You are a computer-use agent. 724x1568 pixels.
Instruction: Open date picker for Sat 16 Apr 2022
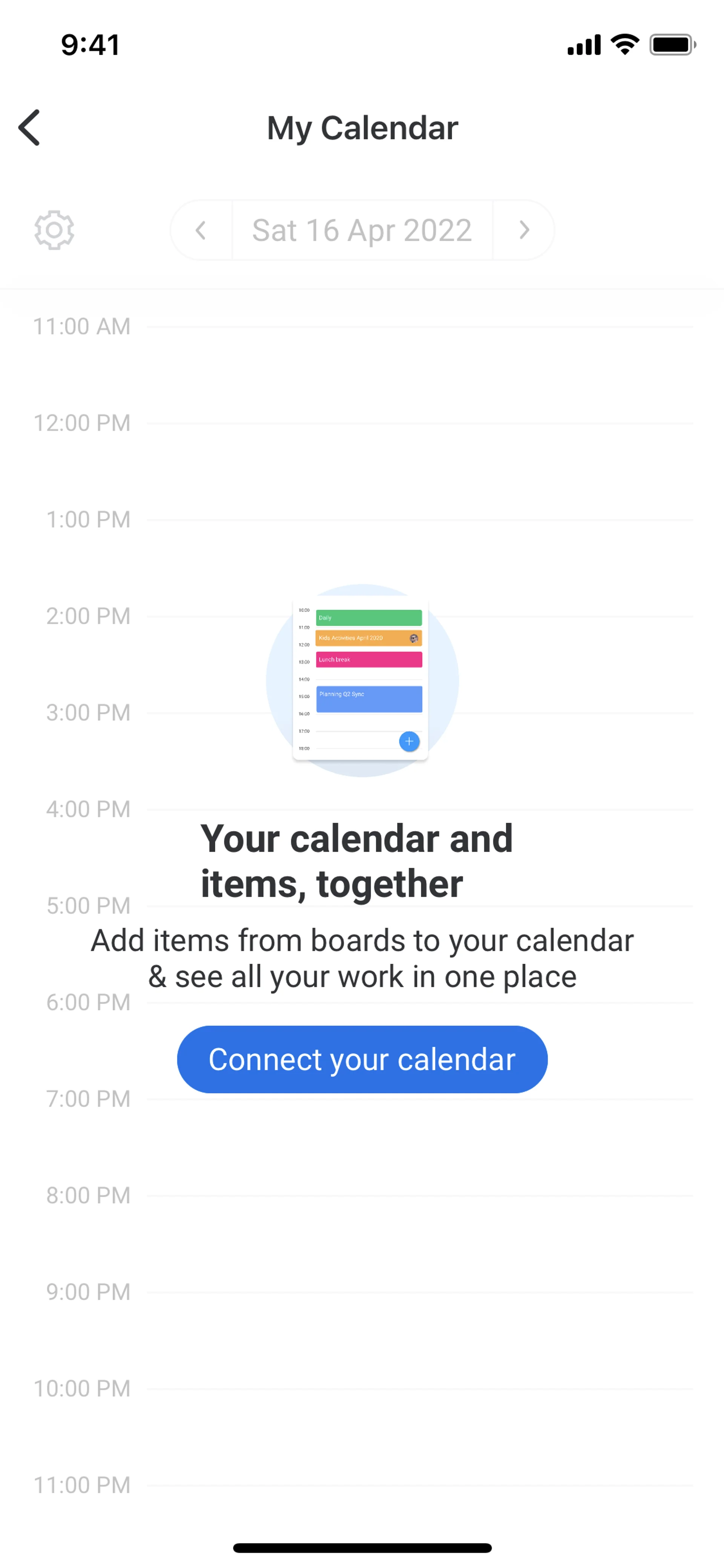click(362, 230)
